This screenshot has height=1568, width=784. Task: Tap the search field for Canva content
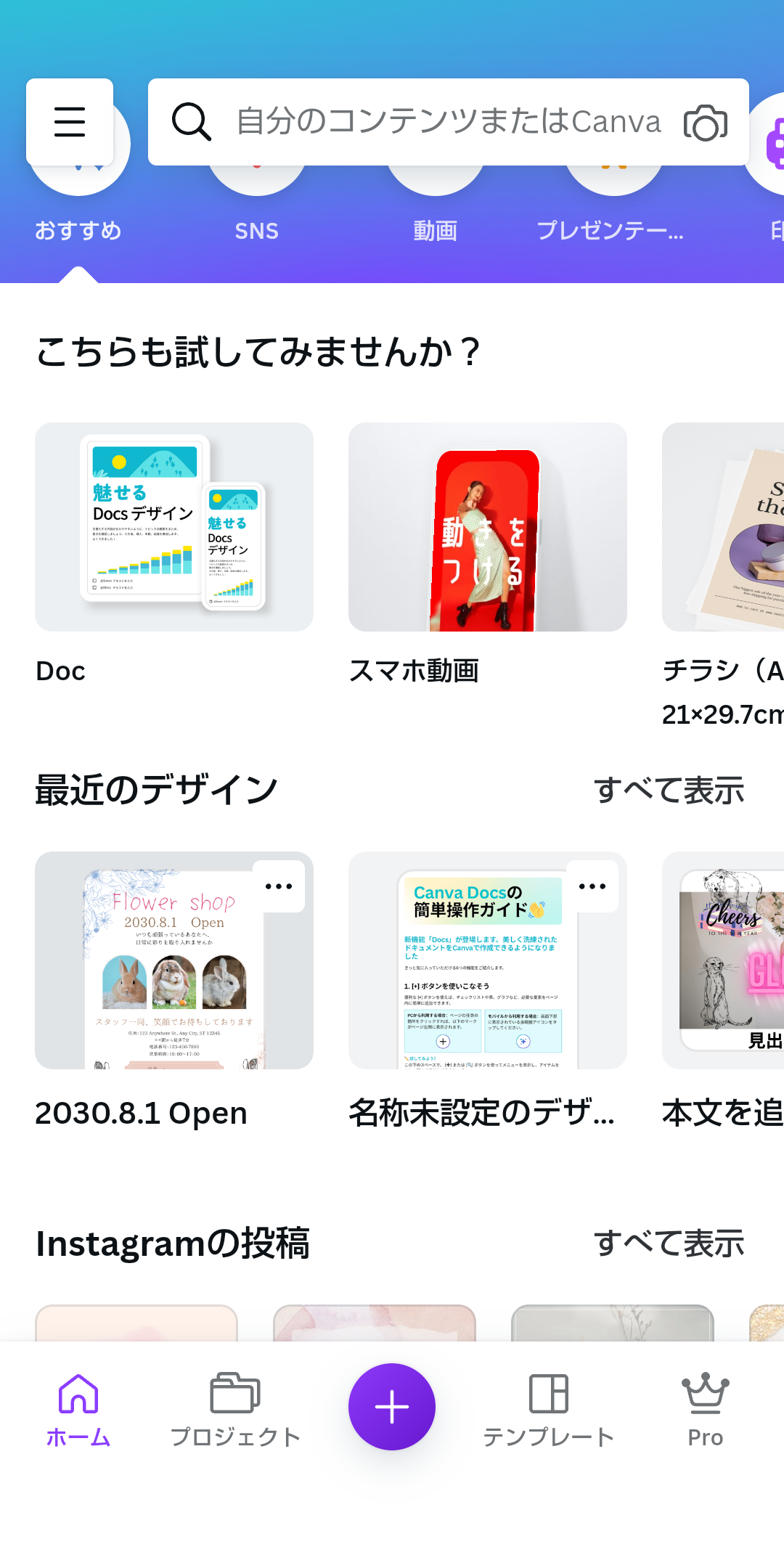[448, 122]
